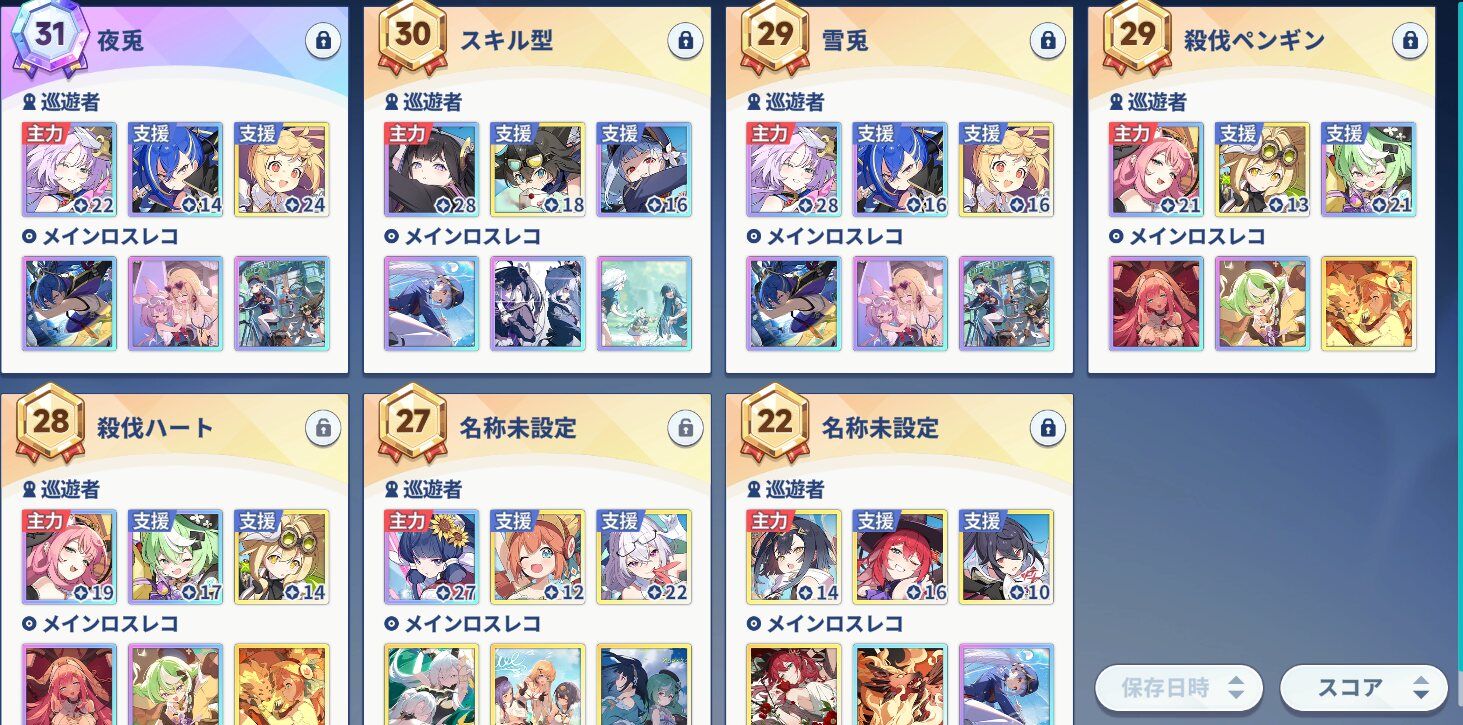This screenshot has height=725, width=1463.
Task: Toggle the lock on the 夜兎 card
Action: (323, 41)
